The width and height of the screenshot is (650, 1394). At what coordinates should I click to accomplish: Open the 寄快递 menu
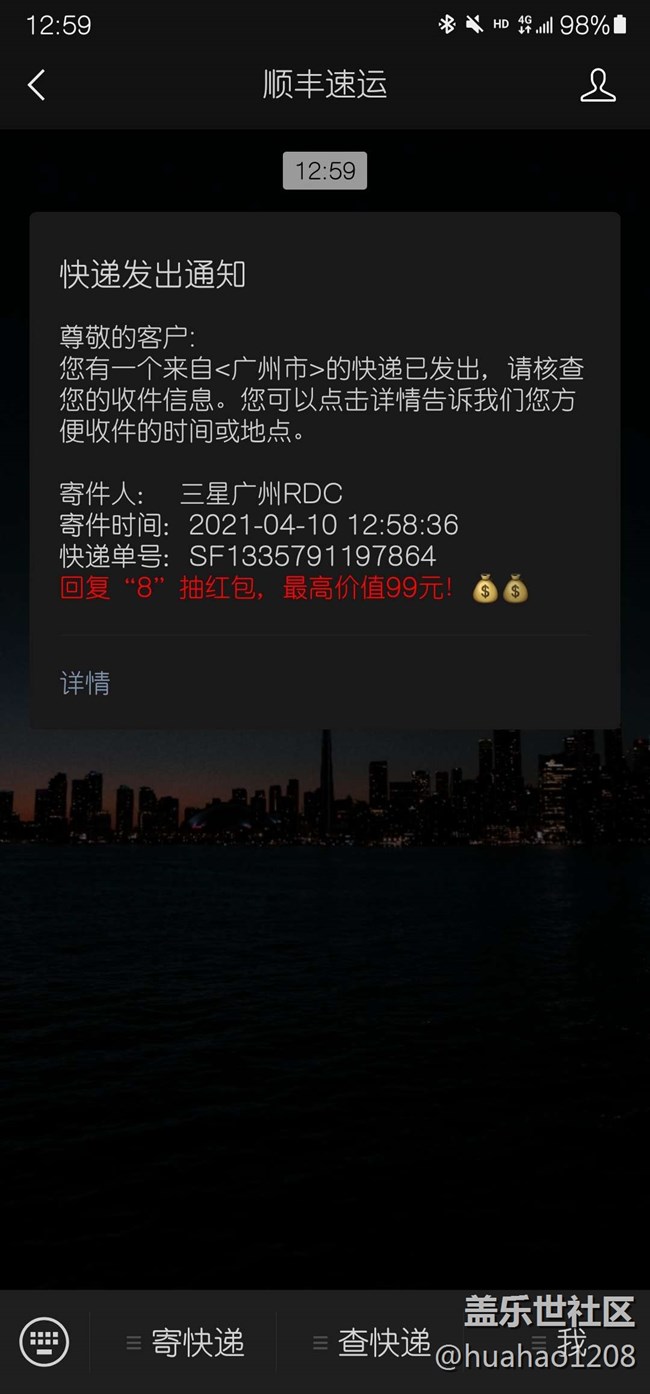click(x=186, y=1342)
